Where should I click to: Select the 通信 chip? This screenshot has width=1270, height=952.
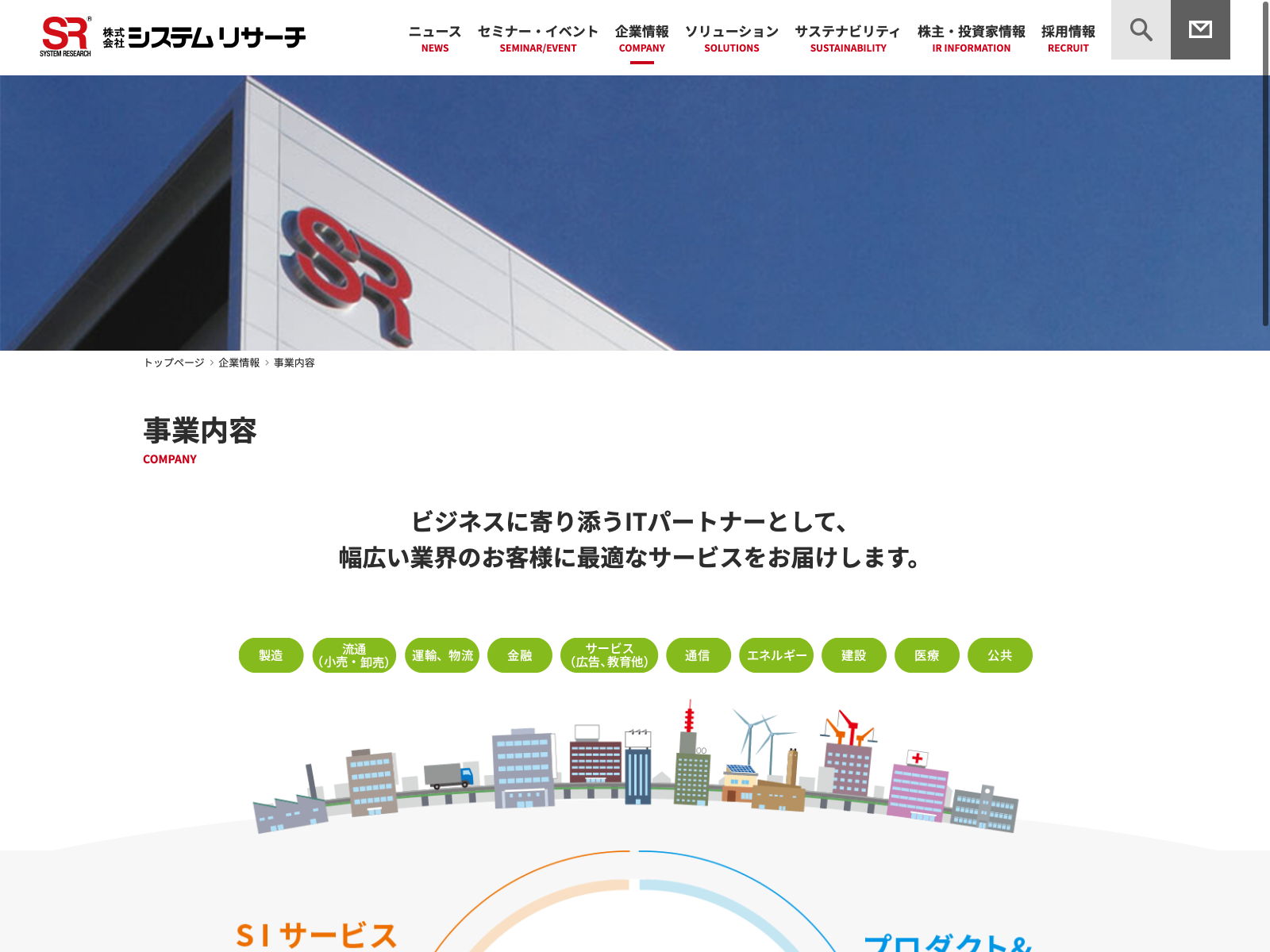pyautogui.click(x=698, y=655)
